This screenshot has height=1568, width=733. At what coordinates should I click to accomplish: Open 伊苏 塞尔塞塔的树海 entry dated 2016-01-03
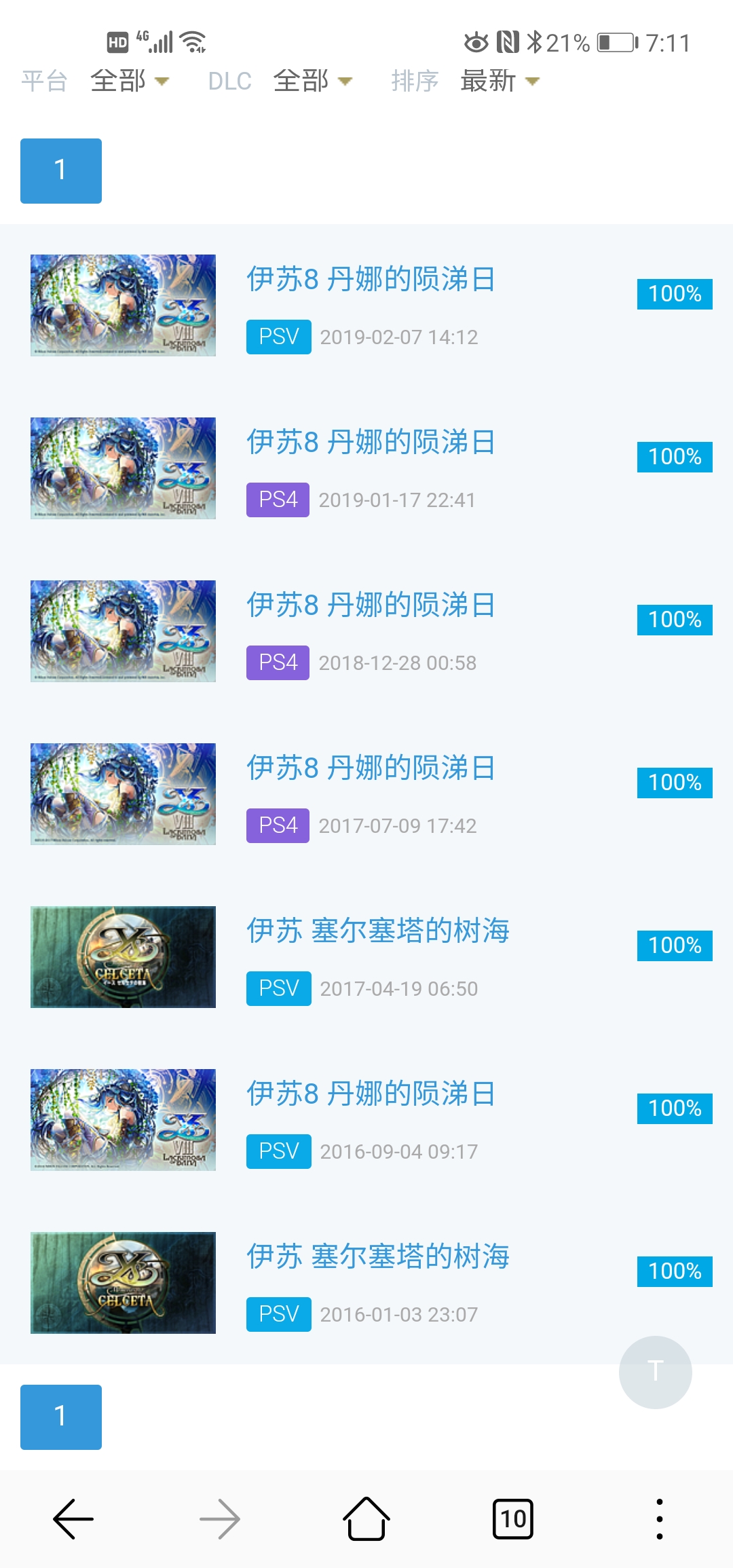click(x=377, y=1257)
